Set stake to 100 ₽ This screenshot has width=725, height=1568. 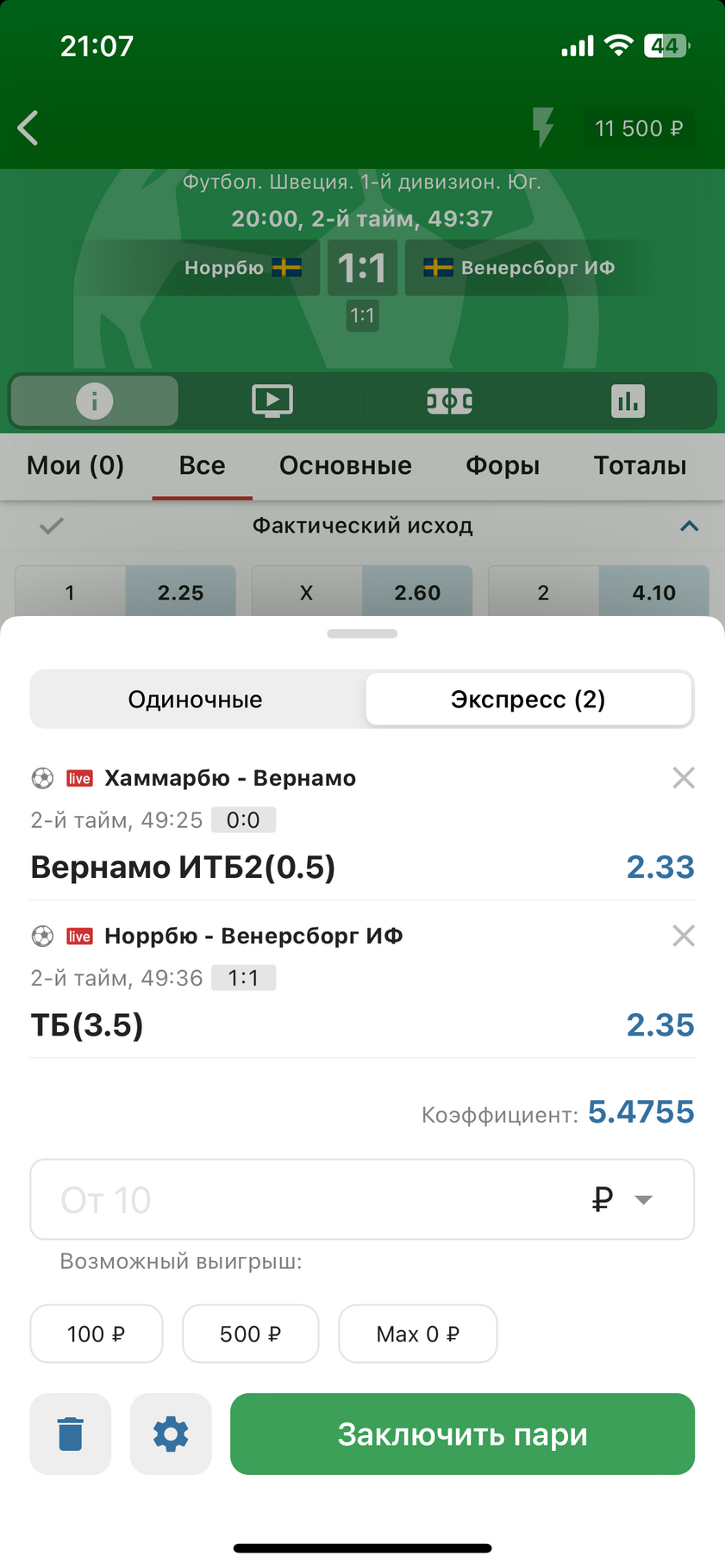coord(97,1334)
